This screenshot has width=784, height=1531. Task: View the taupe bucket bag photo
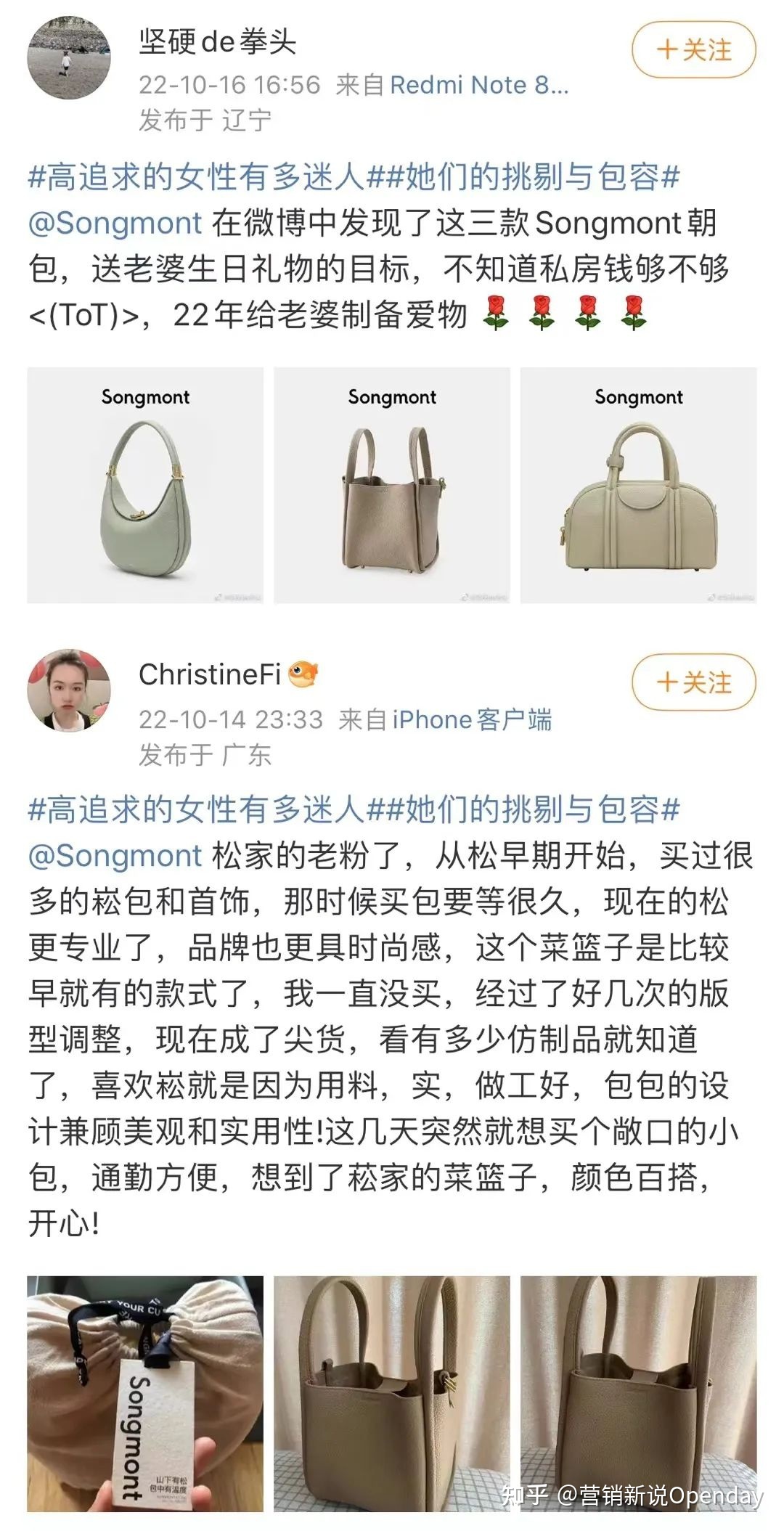click(392, 485)
